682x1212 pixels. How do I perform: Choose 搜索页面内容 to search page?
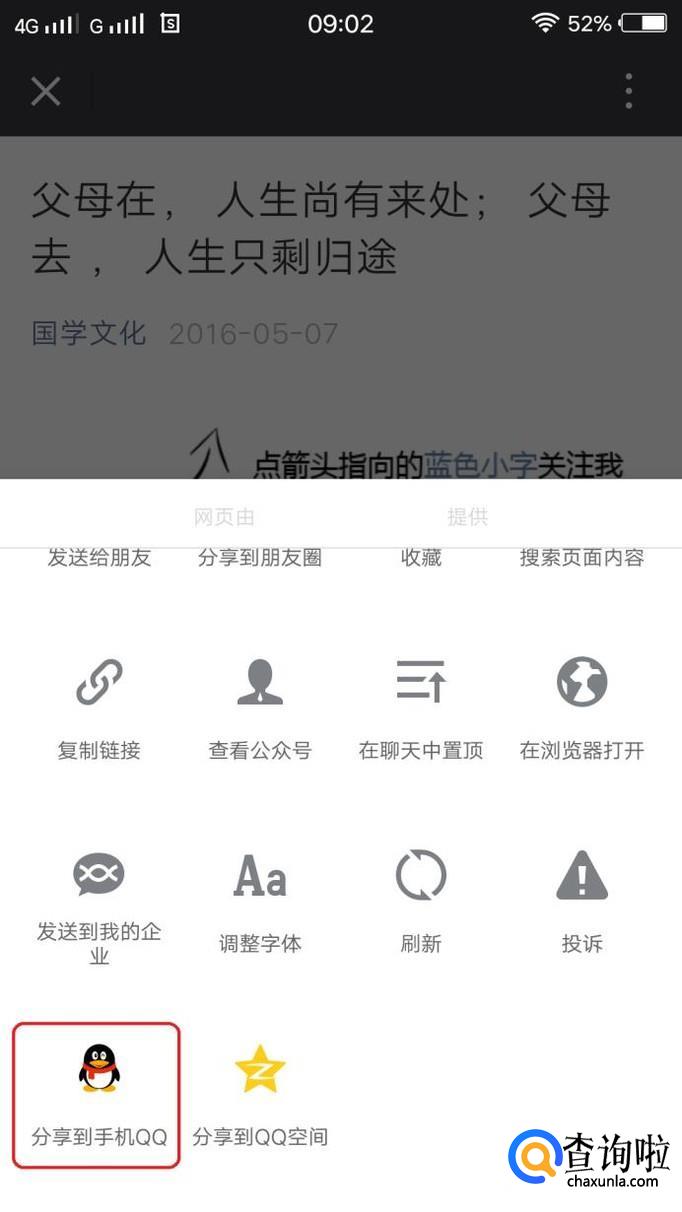point(582,558)
